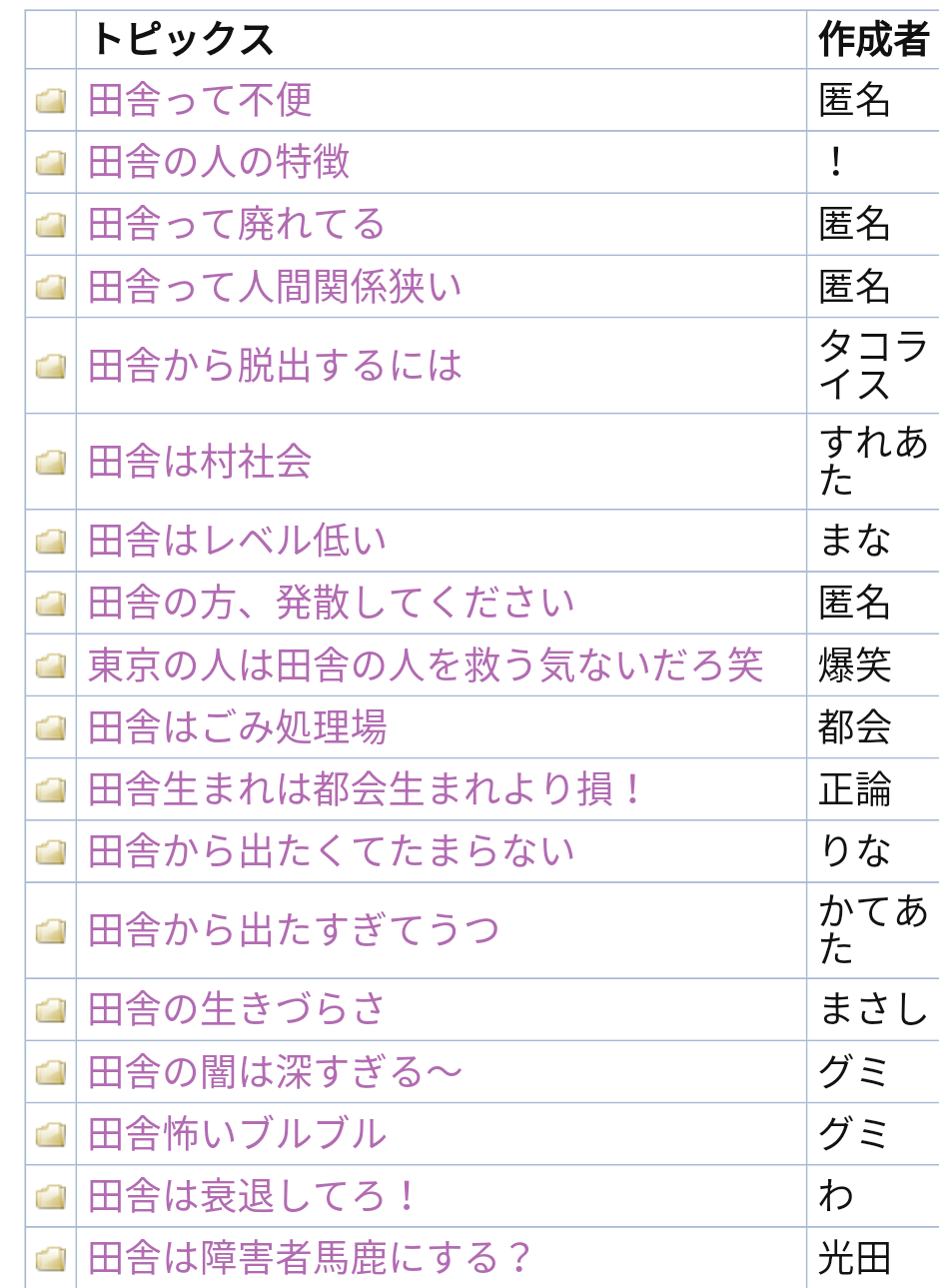Open the topic 田舎の方、発散してください

[x=331, y=603]
